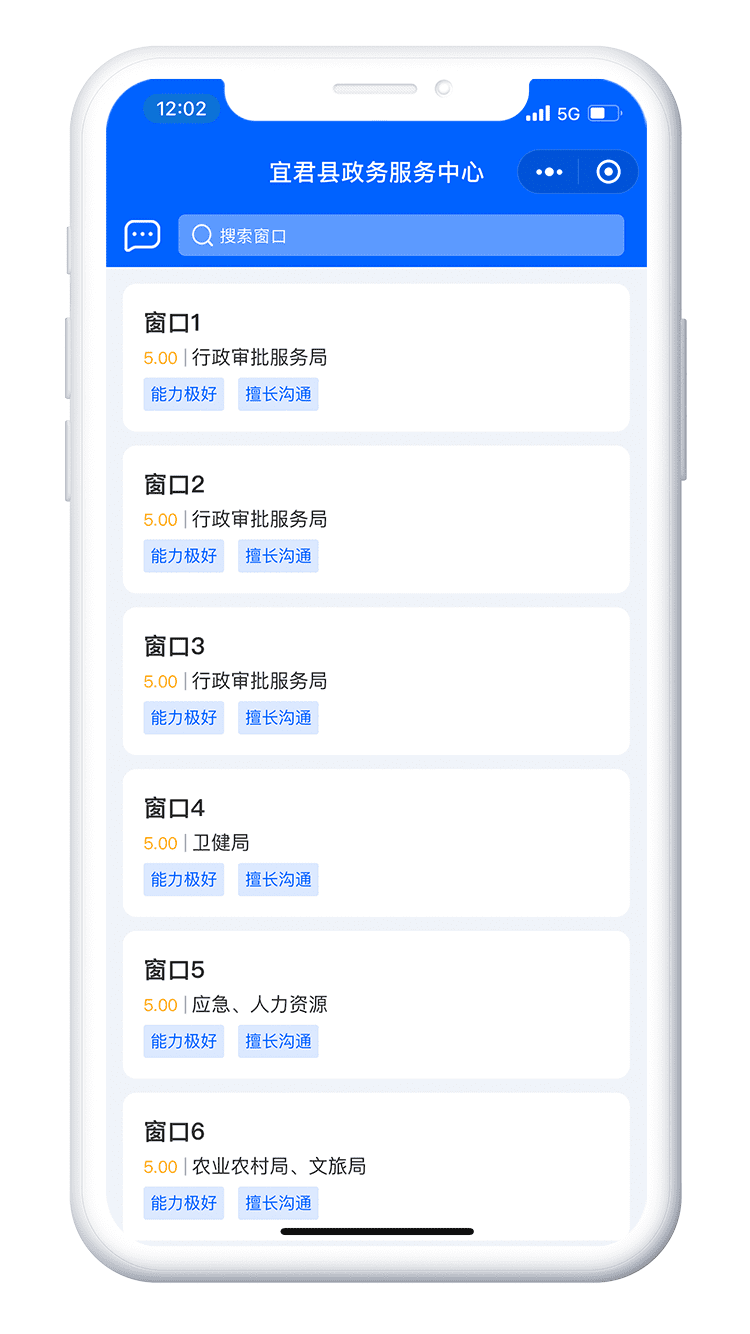The width and height of the screenshot is (750, 1334).
Task: Open the 窗口1 card
Action: tap(376, 357)
